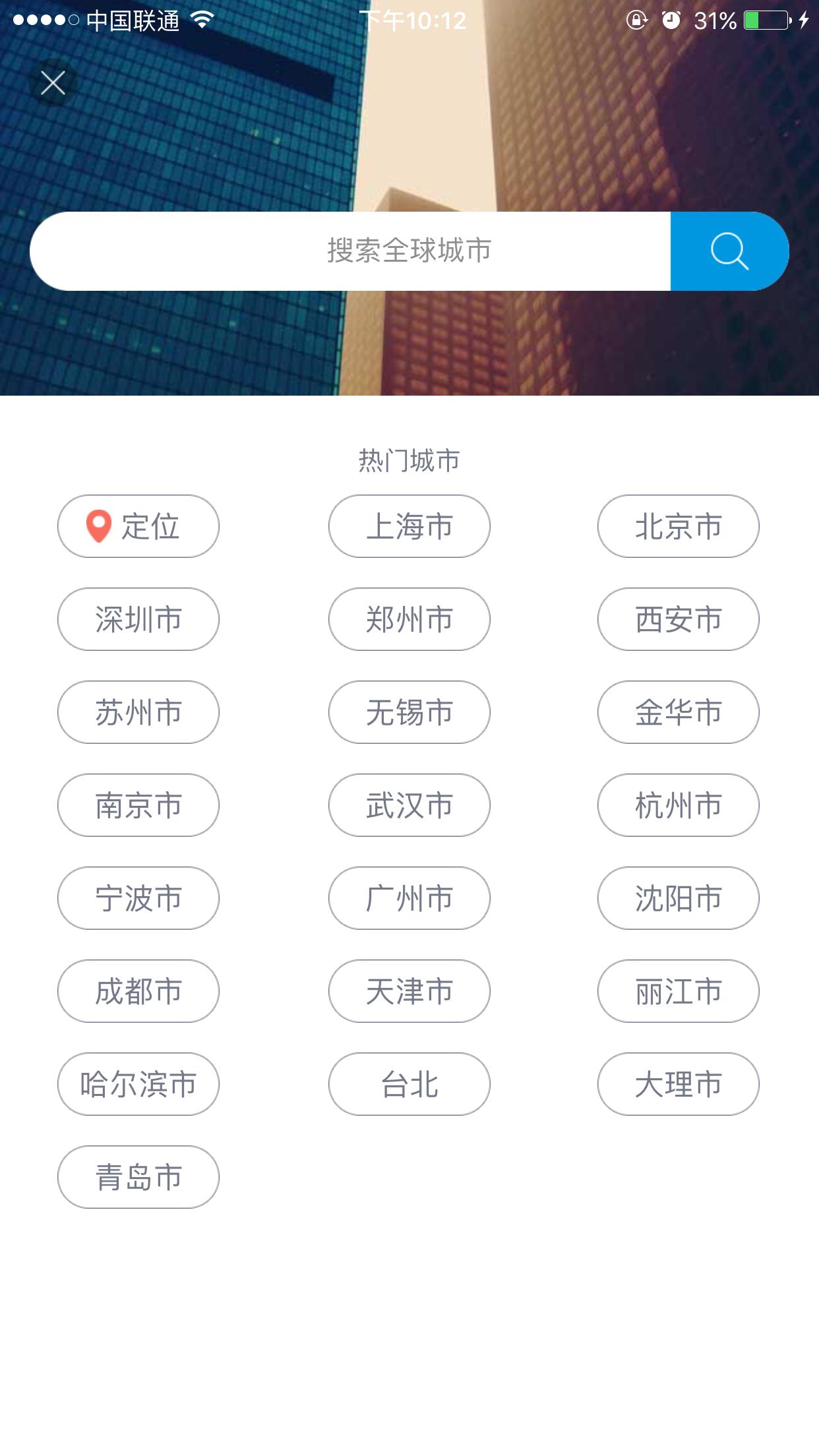
Task: Click the magnifier search icon
Action: (x=729, y=251)
